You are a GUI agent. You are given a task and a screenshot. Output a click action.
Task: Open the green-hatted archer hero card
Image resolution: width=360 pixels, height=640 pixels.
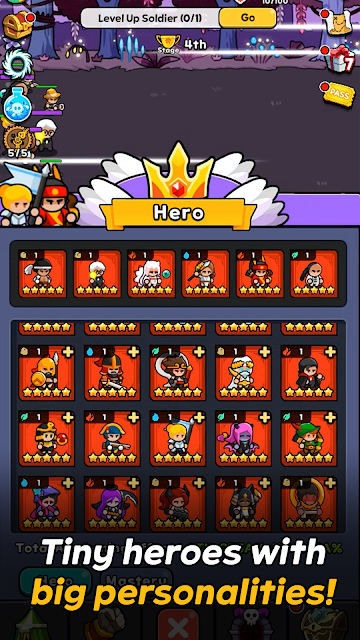309,439
